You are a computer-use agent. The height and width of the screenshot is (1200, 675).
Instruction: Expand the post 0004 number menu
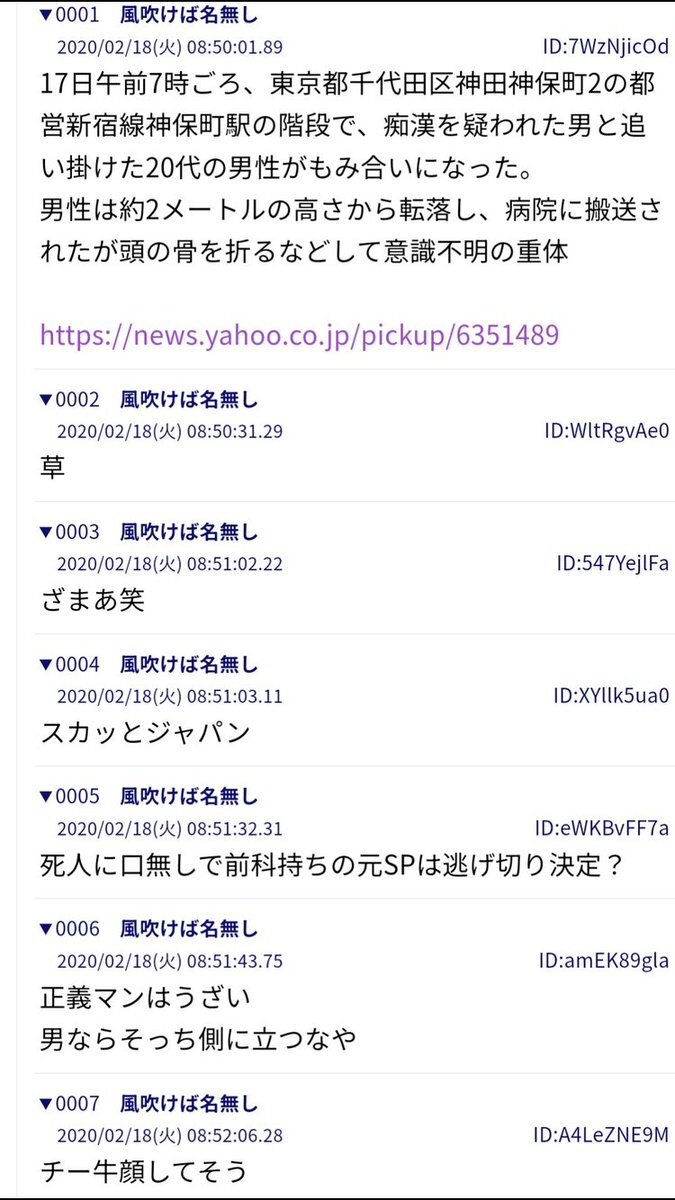(x=69, y=664)
